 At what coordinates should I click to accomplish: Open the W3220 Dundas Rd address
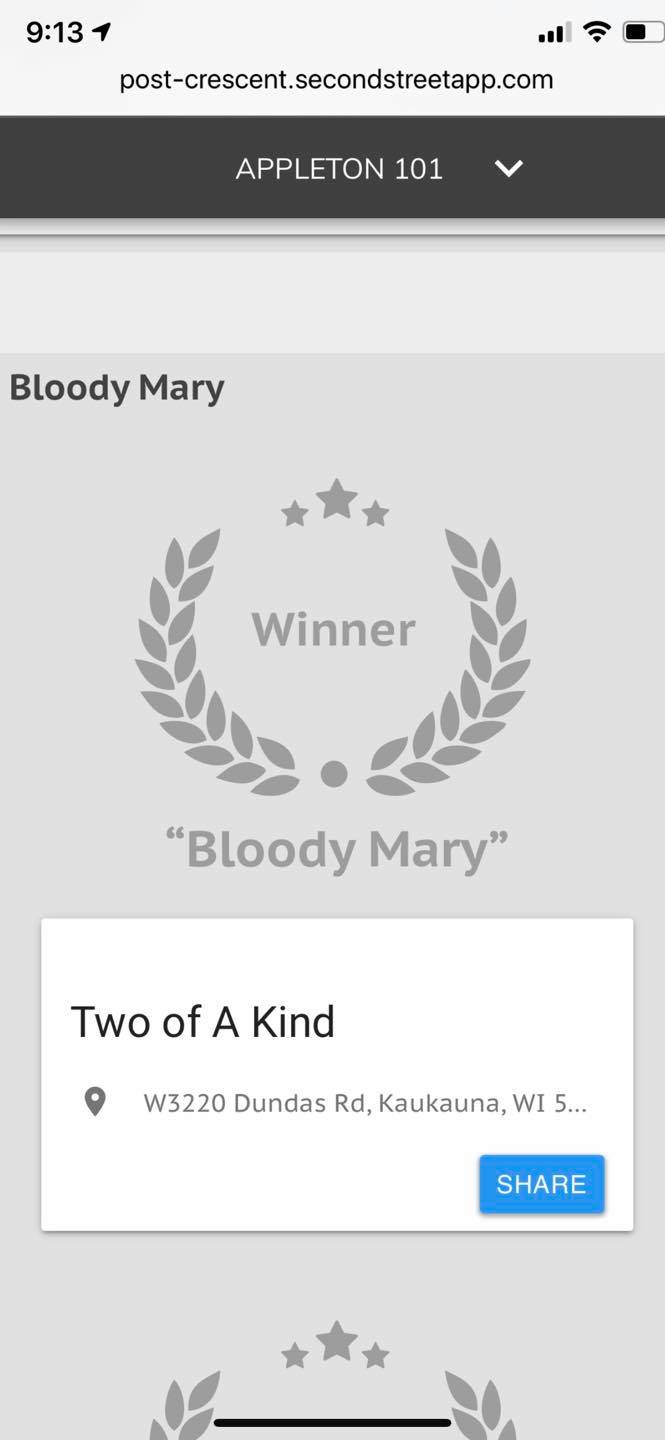pos(364,1103)
